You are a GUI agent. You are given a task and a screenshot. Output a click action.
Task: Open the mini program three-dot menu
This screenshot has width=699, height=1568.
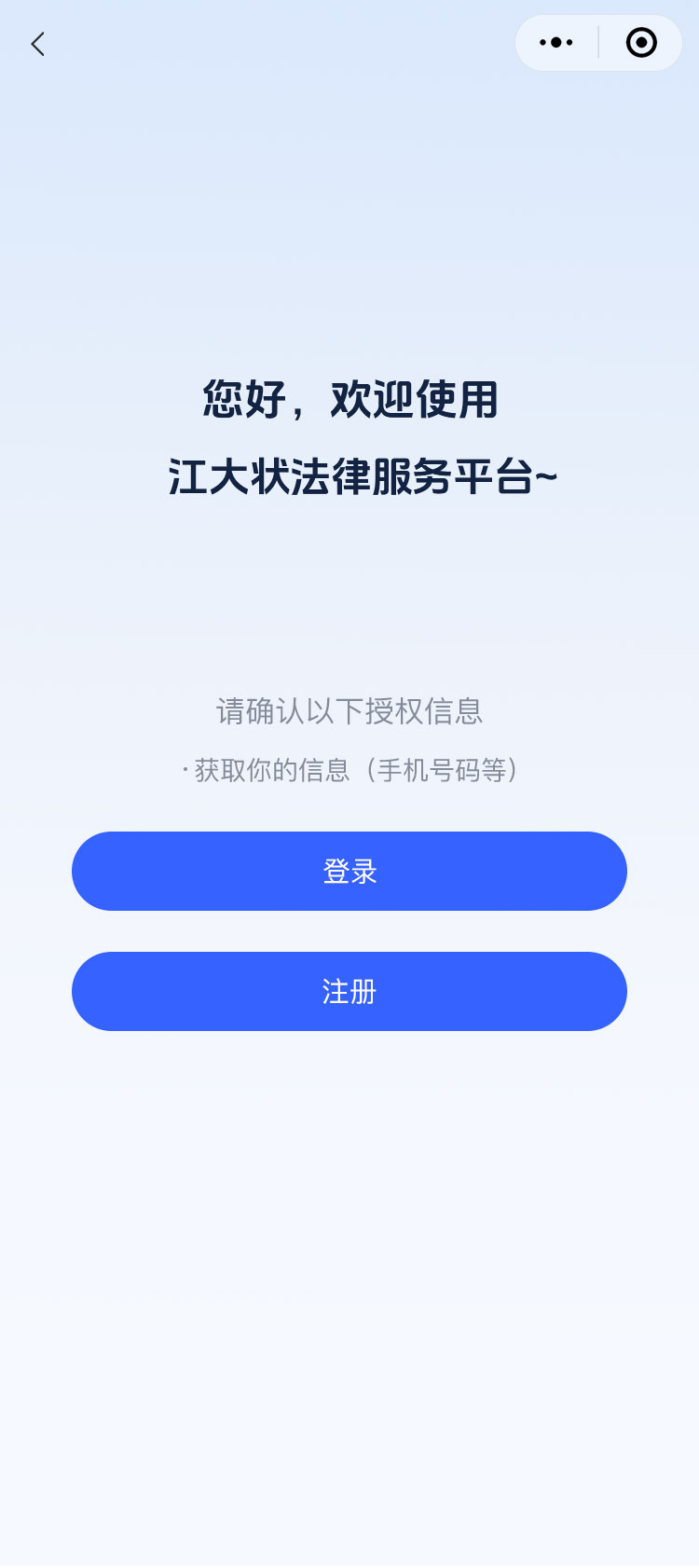pyautogui.click(x=556, y=43)
